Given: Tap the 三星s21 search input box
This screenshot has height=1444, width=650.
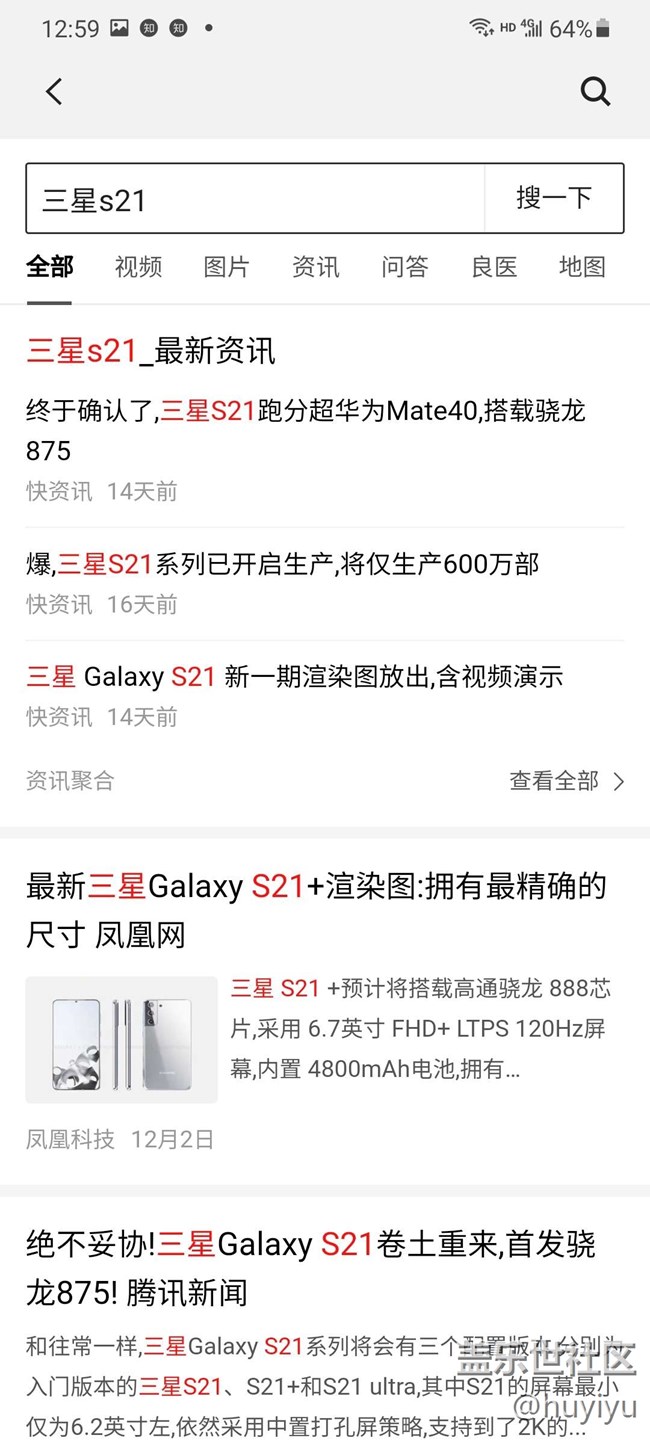Looking at the screenshot, I should click(255, 199).
